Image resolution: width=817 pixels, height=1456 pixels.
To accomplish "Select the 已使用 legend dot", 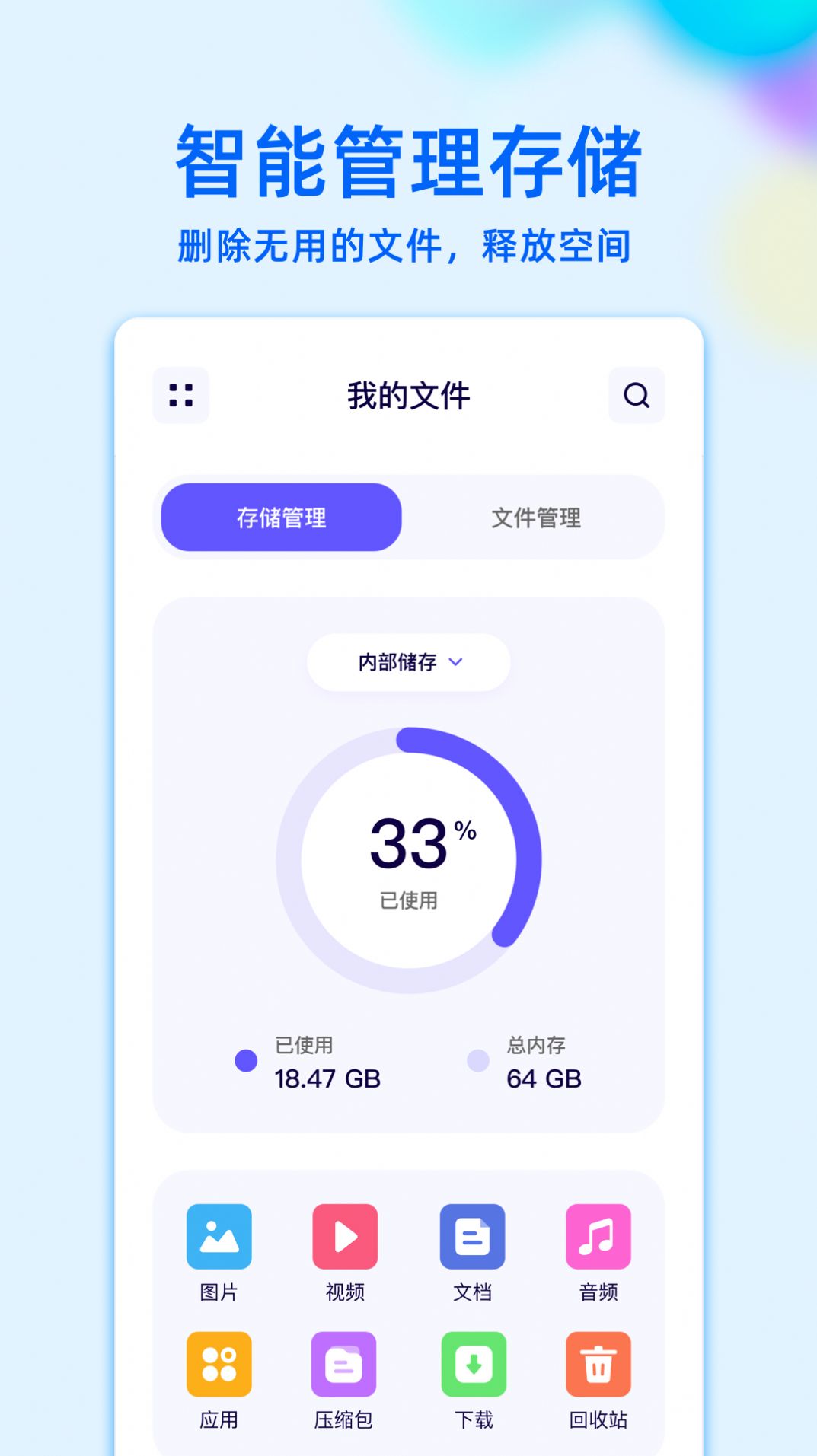I will click(245, 1059).
